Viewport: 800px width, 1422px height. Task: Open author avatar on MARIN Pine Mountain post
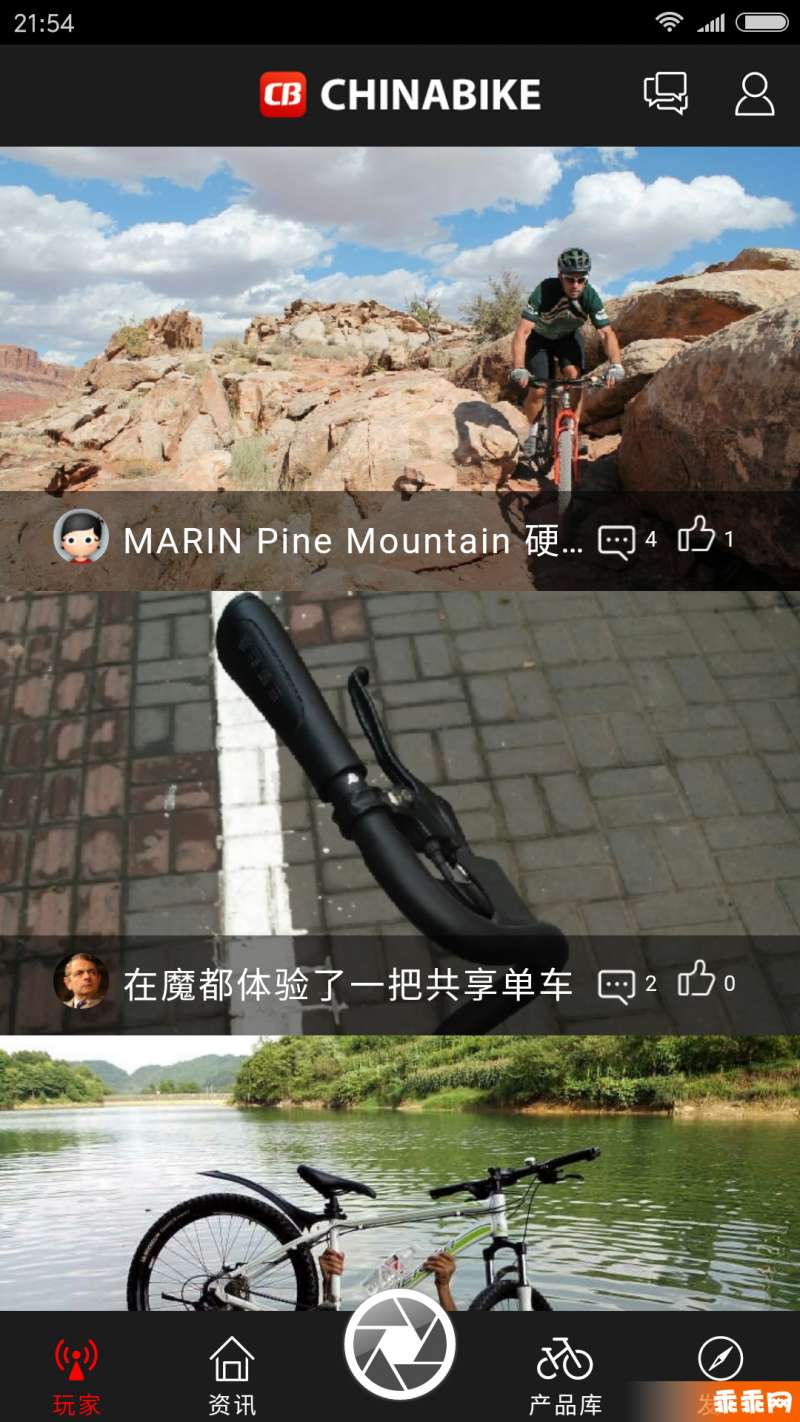[81, 537]
